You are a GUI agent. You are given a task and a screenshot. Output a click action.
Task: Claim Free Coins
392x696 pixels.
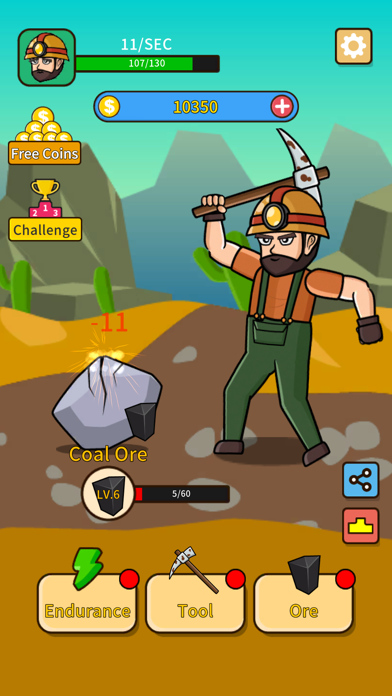pyautogui.click(x=44, y=136)
